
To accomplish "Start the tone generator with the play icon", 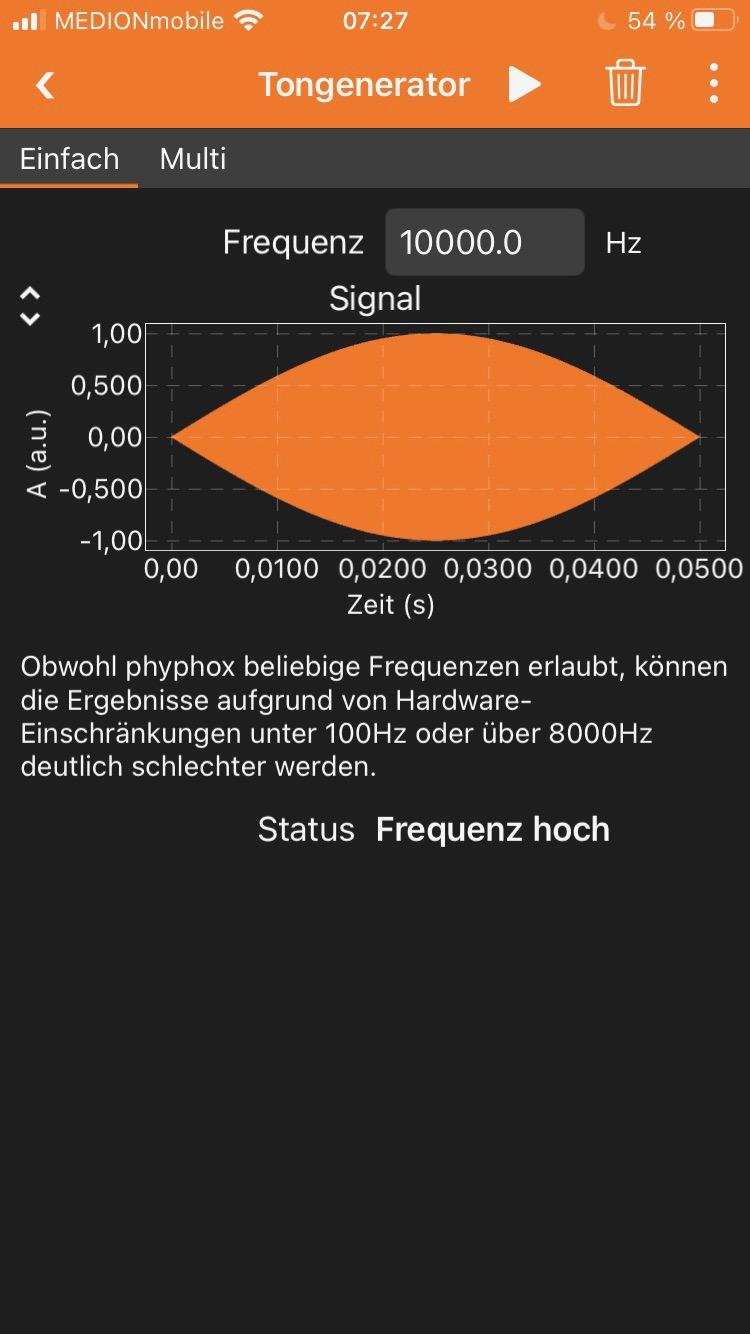I will click(x=524, y=84).
